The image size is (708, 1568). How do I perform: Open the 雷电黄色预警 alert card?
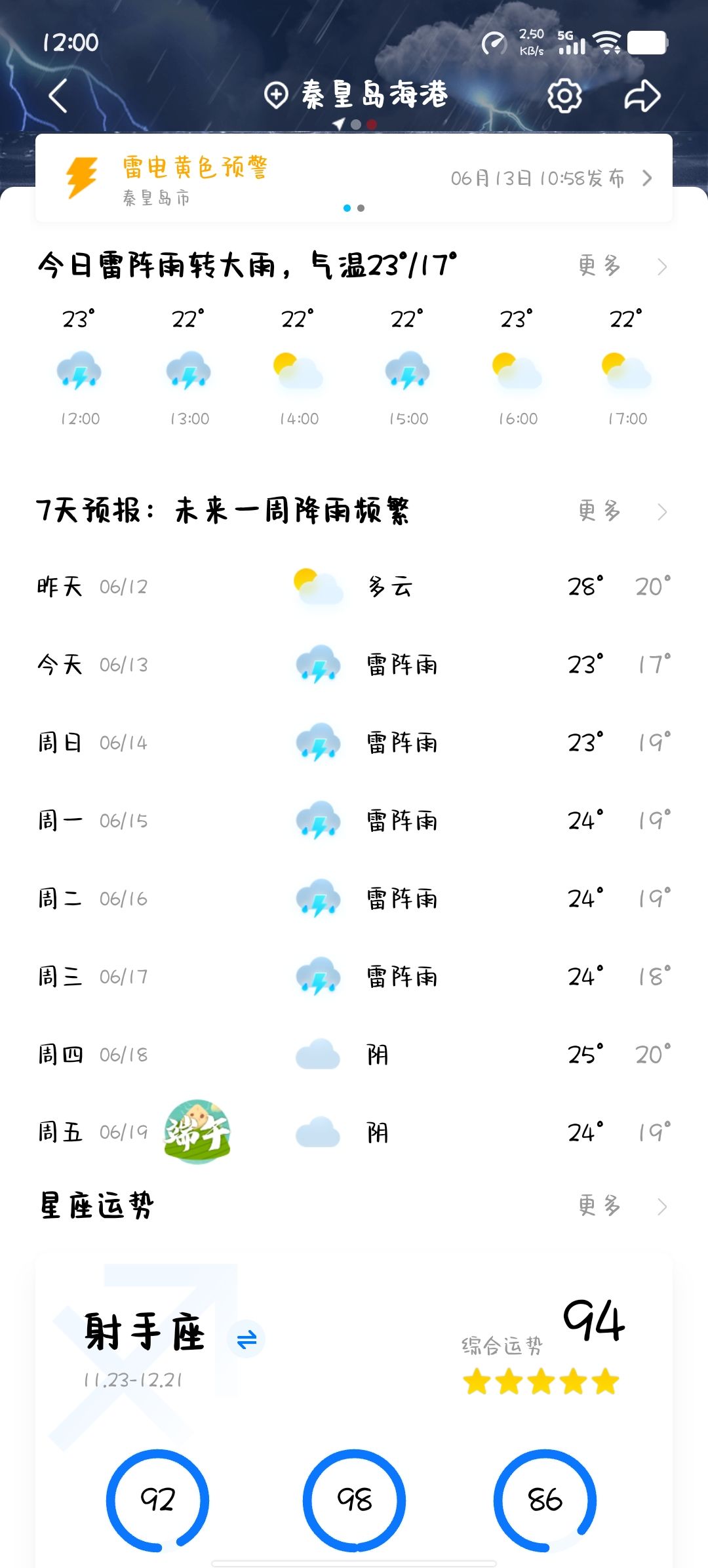[354, 178]
